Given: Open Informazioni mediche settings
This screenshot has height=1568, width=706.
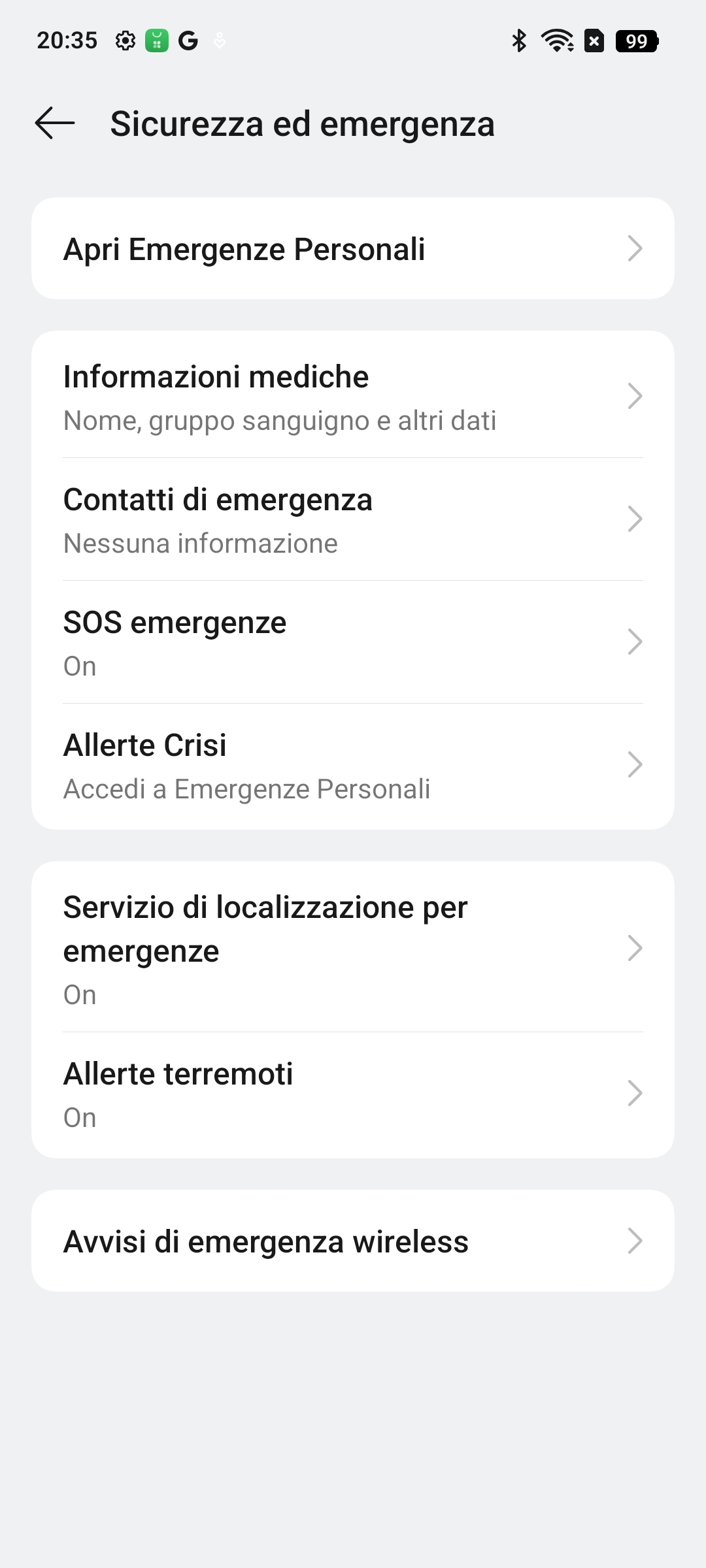Looking at the screenshot, I should click(353, 397).
